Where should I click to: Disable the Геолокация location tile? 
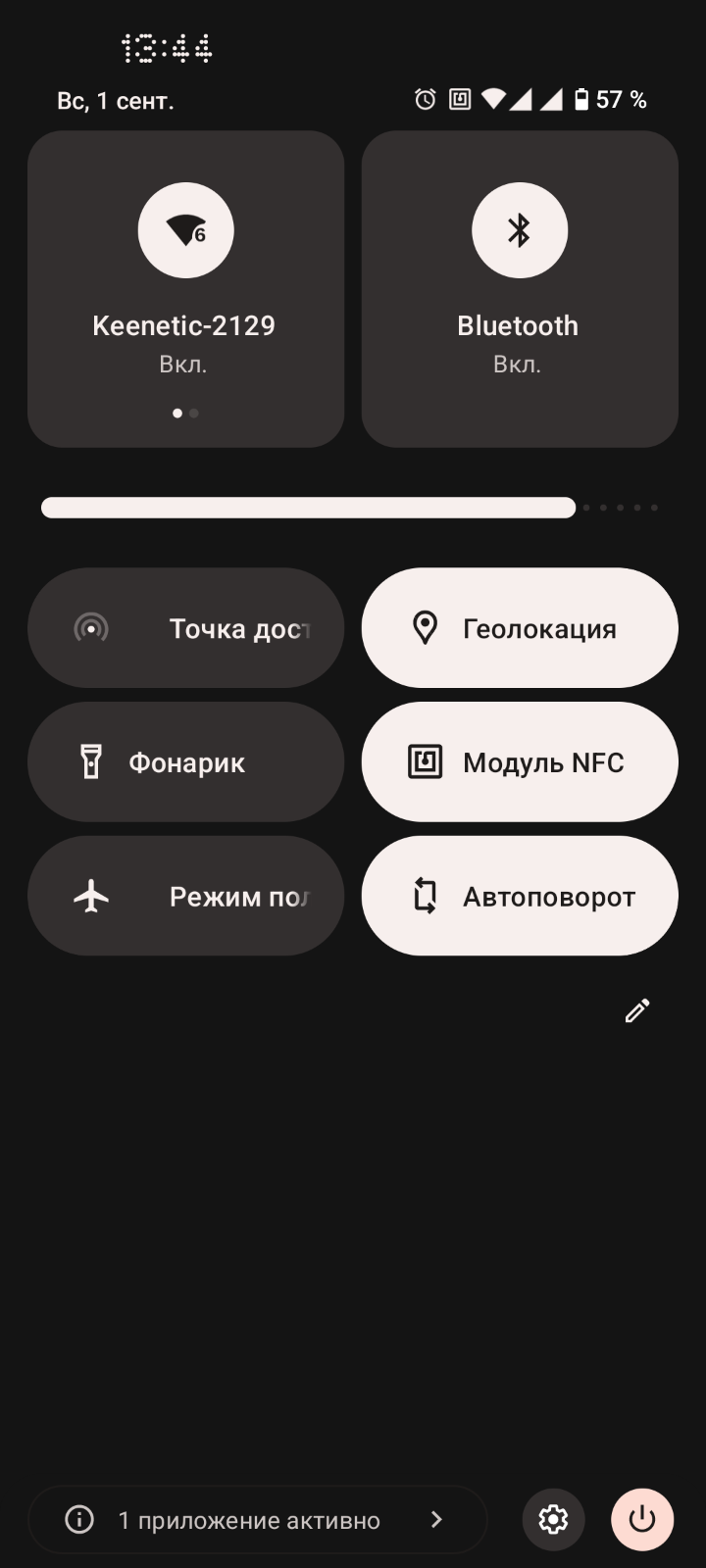520,628
